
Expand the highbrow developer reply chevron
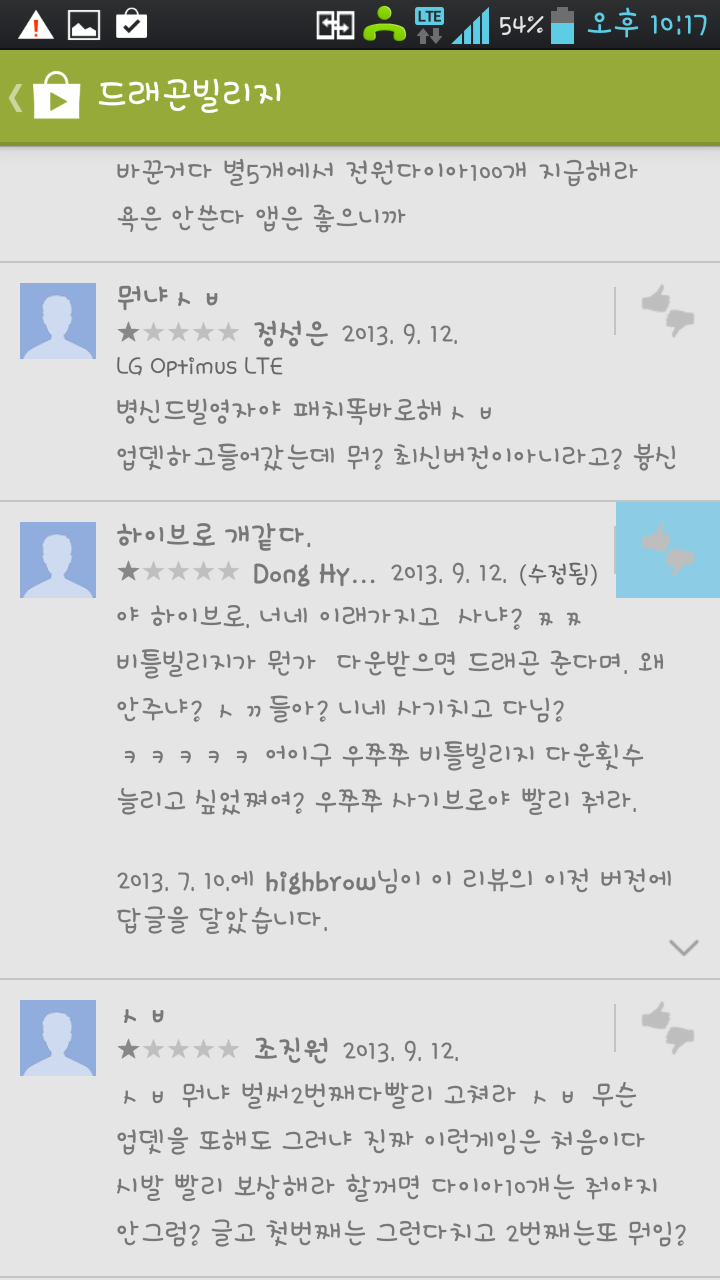(x=684, y=947)
